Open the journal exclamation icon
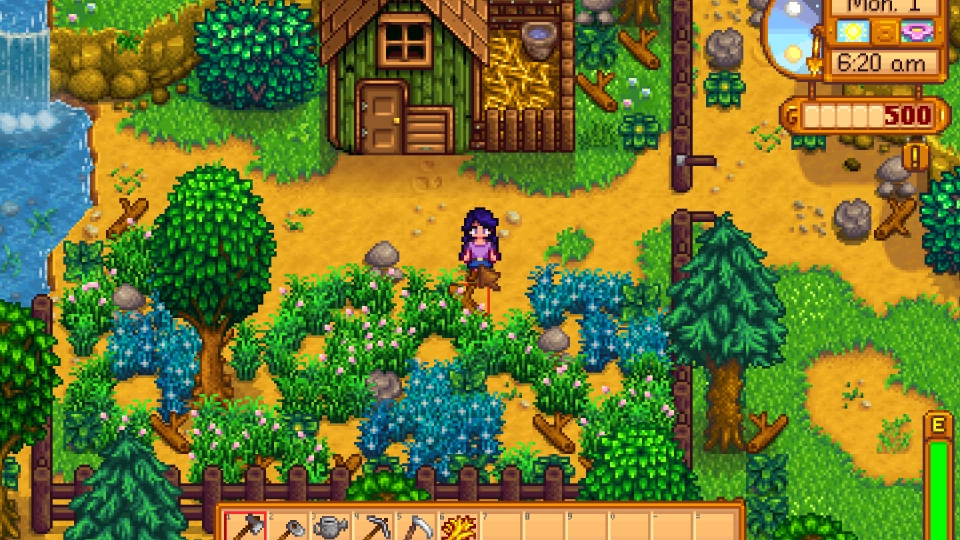Screen dimensions: 960x540 tap(915, 156)
